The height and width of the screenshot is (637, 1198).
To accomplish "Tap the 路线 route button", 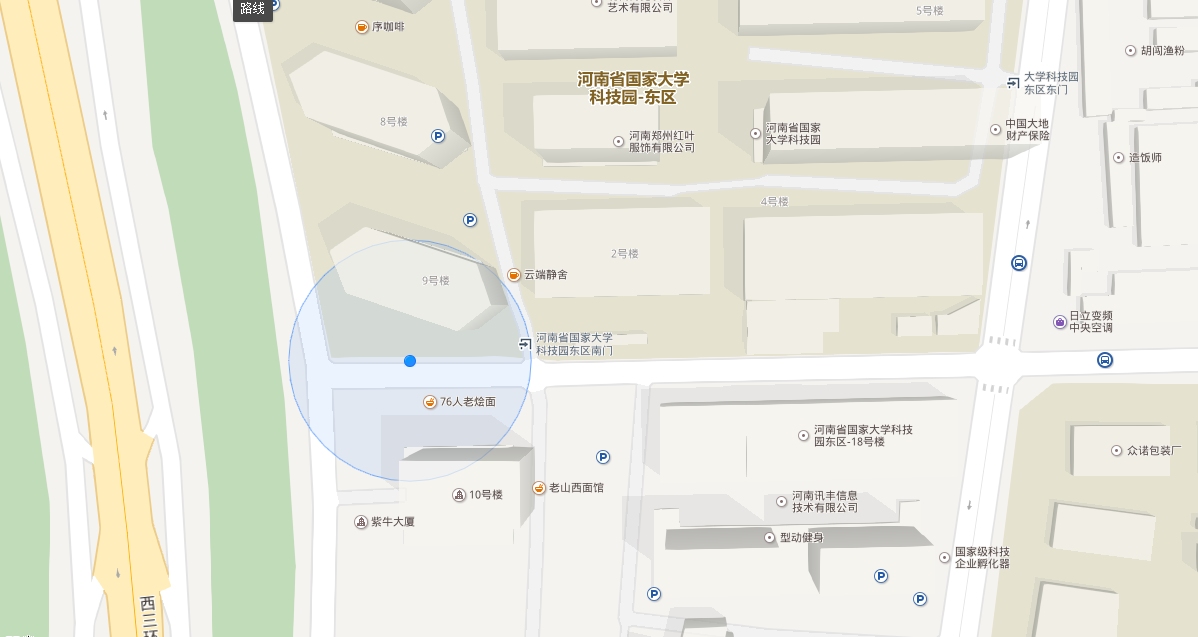I will point(252,9).
